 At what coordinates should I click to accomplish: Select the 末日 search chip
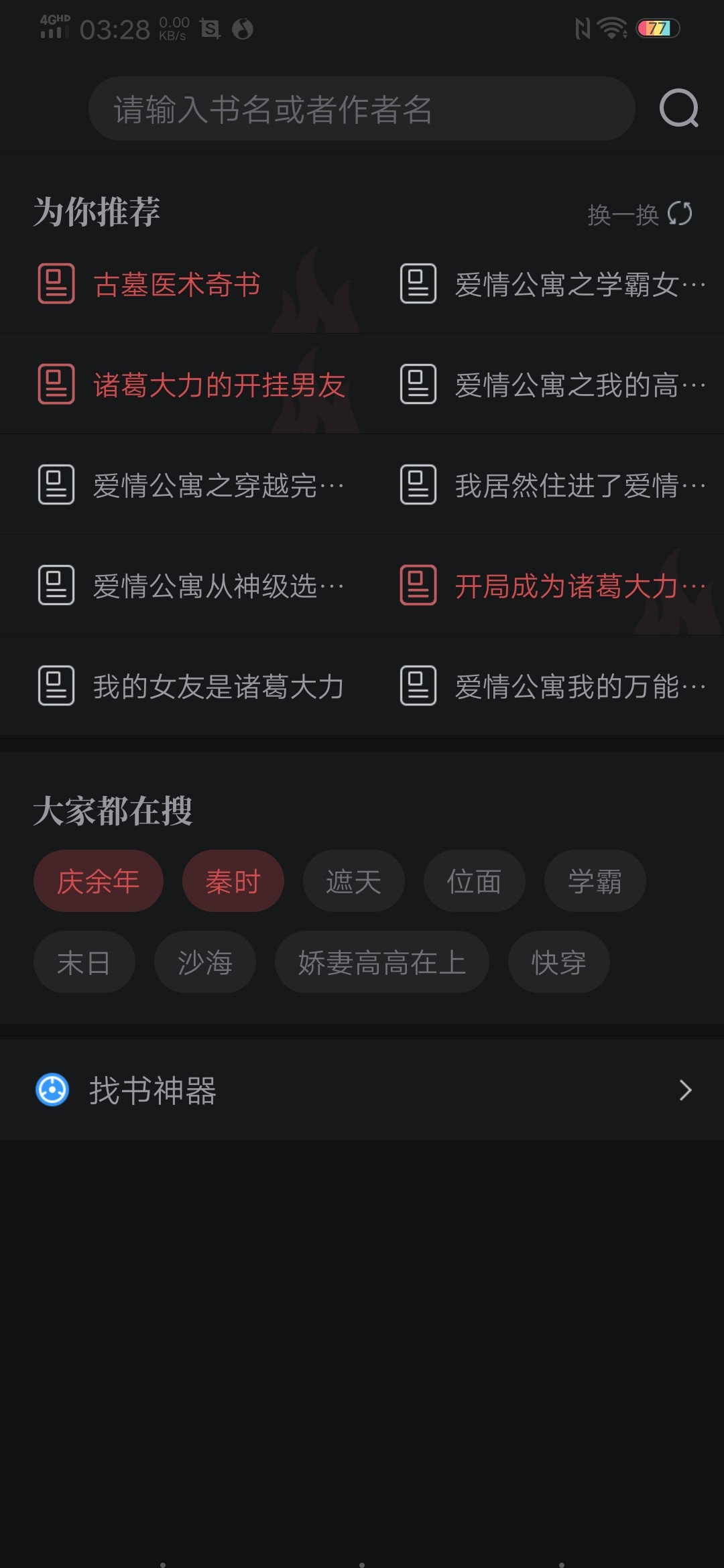pyautogui.click(x=84, y=962)
